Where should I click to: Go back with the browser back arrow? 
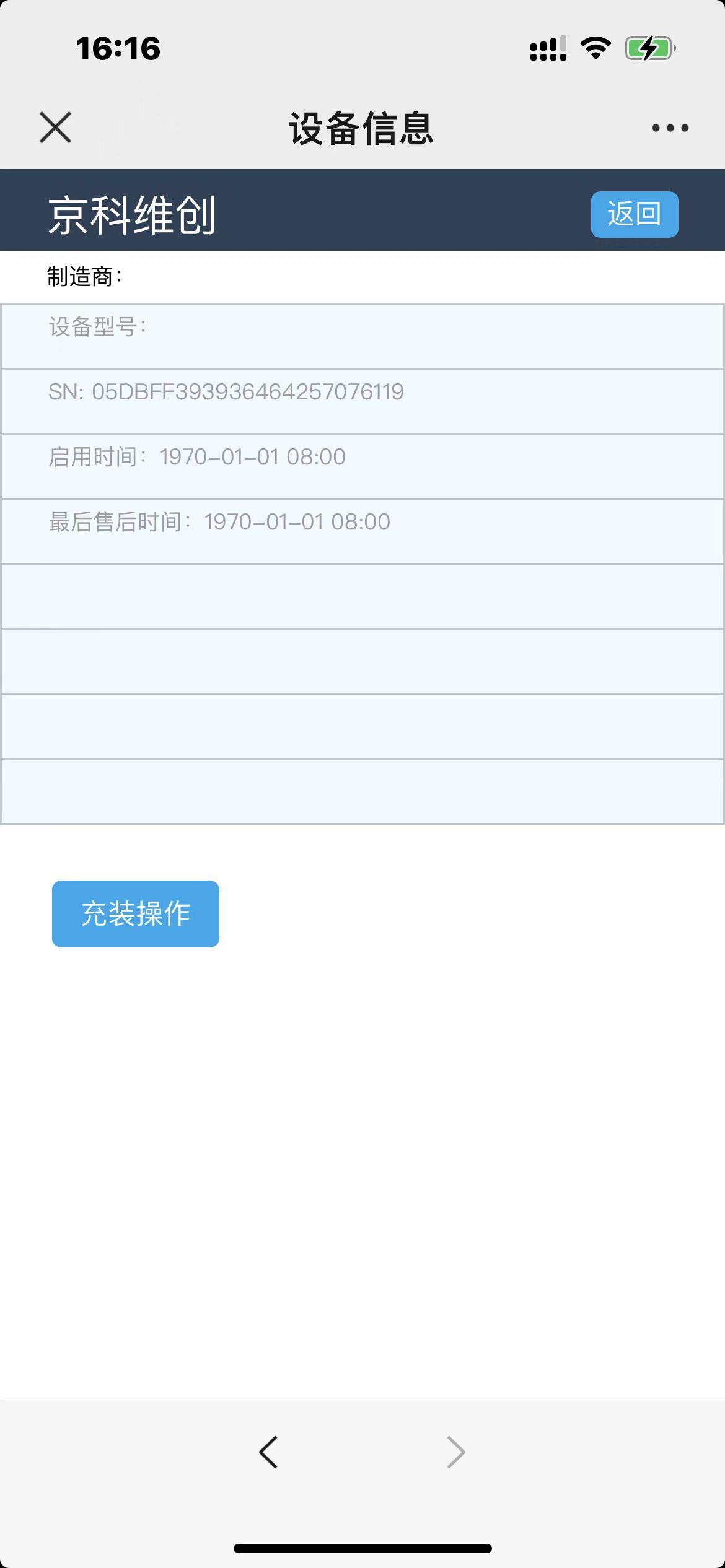[x=268, y=1452]
